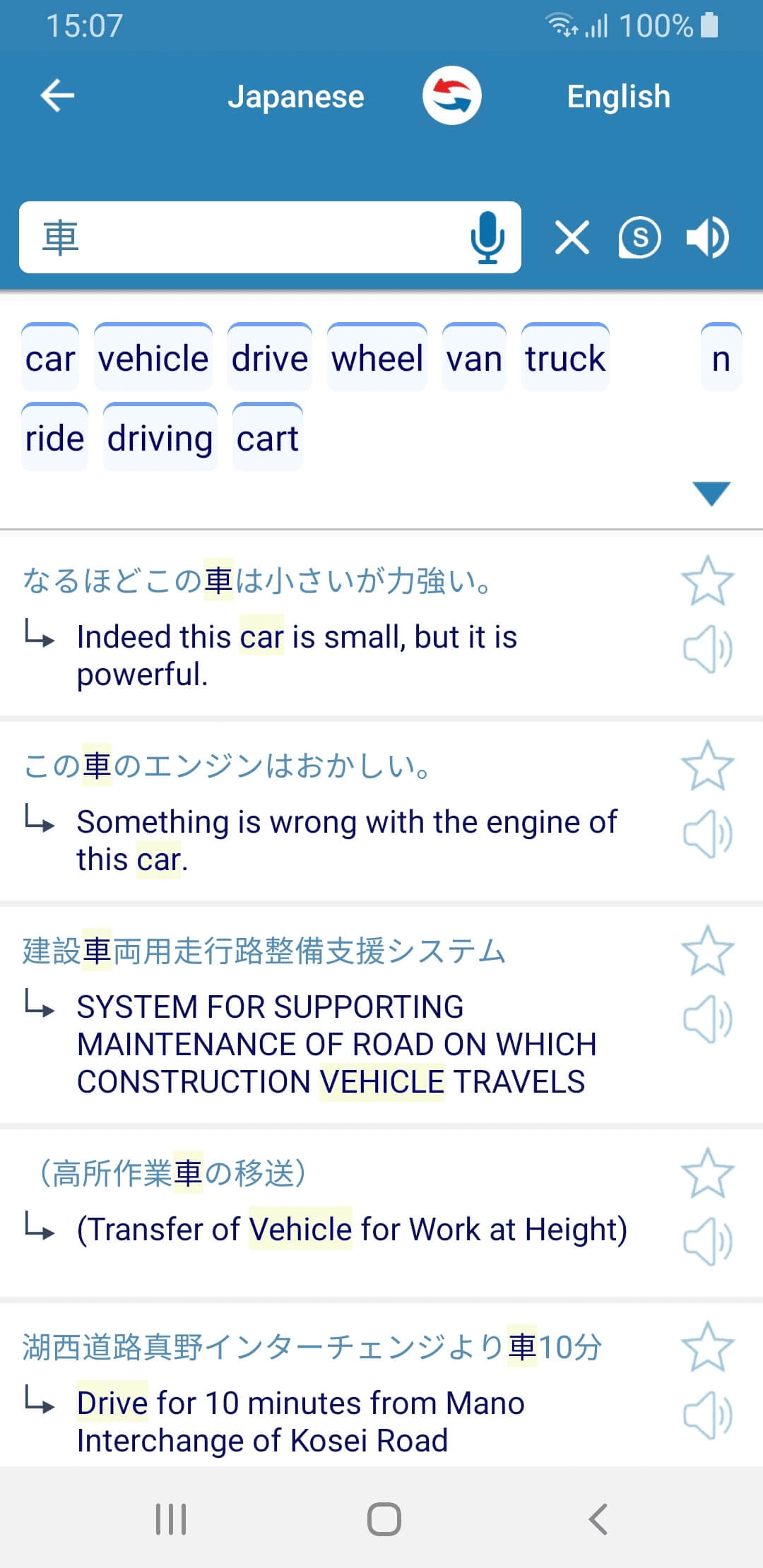763x1568 pixels.
Task: Swap Japanese and English languages
Action: (452, 95)
